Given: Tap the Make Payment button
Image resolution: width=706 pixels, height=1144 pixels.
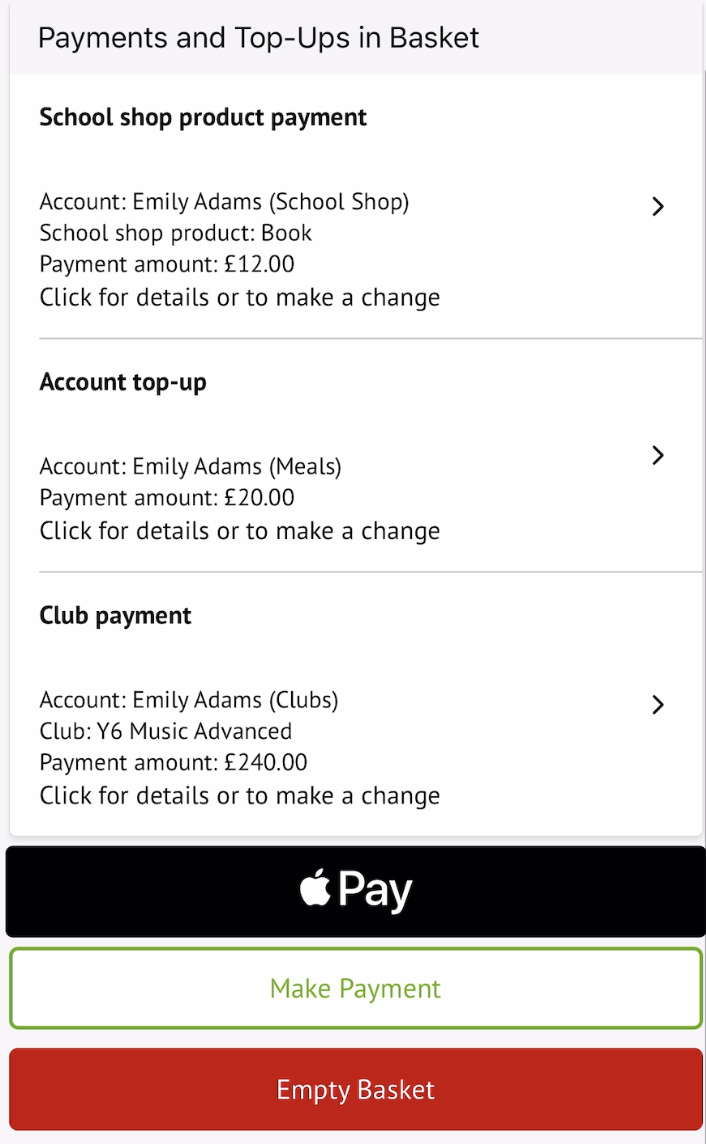Looking at the screenshot, I should (355, 988).
